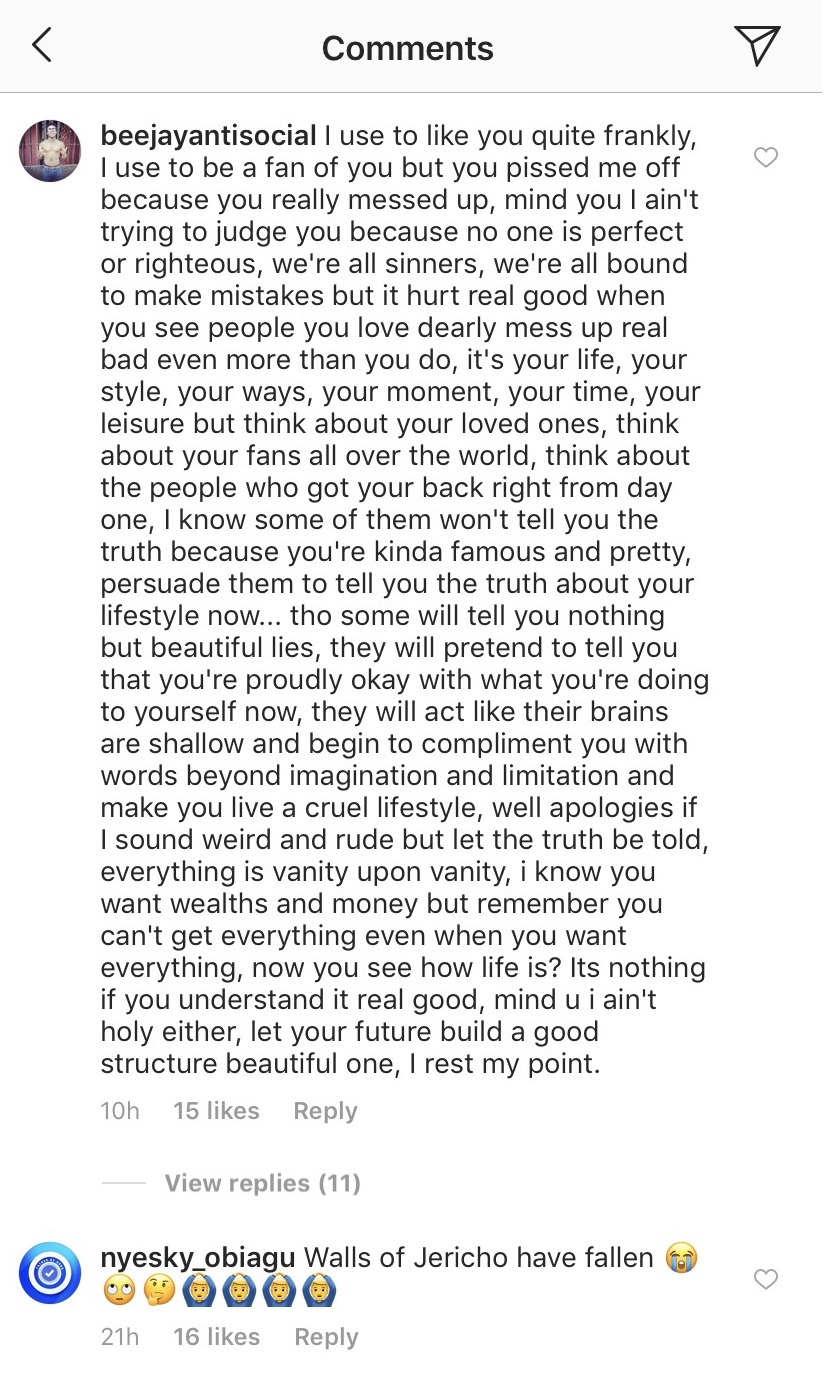
Task: Reply to nyesky_obiagu's comment
Action: [x=325, y=1337]
